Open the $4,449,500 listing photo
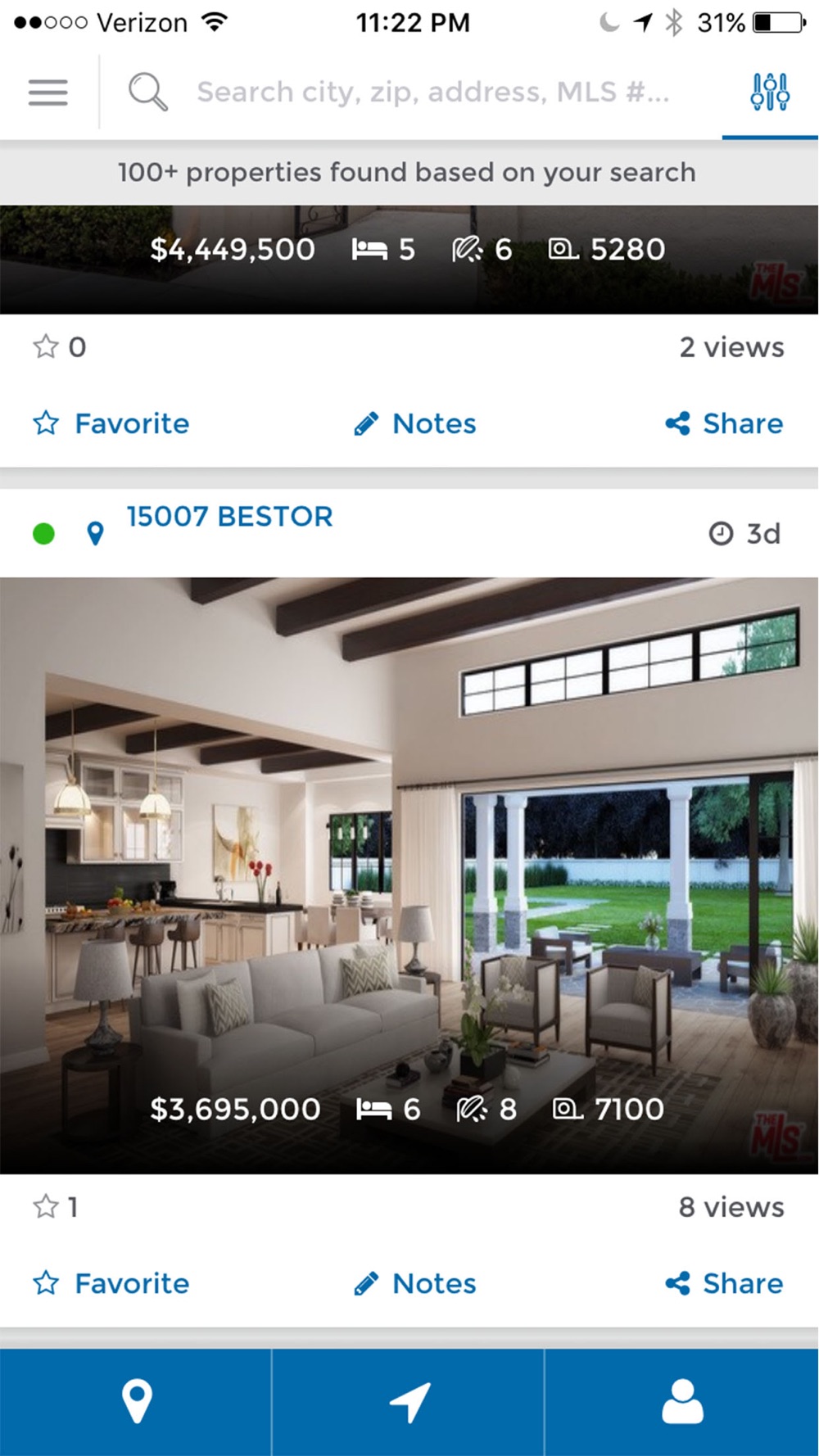The image size is (819, 1456). coord(409,260)
